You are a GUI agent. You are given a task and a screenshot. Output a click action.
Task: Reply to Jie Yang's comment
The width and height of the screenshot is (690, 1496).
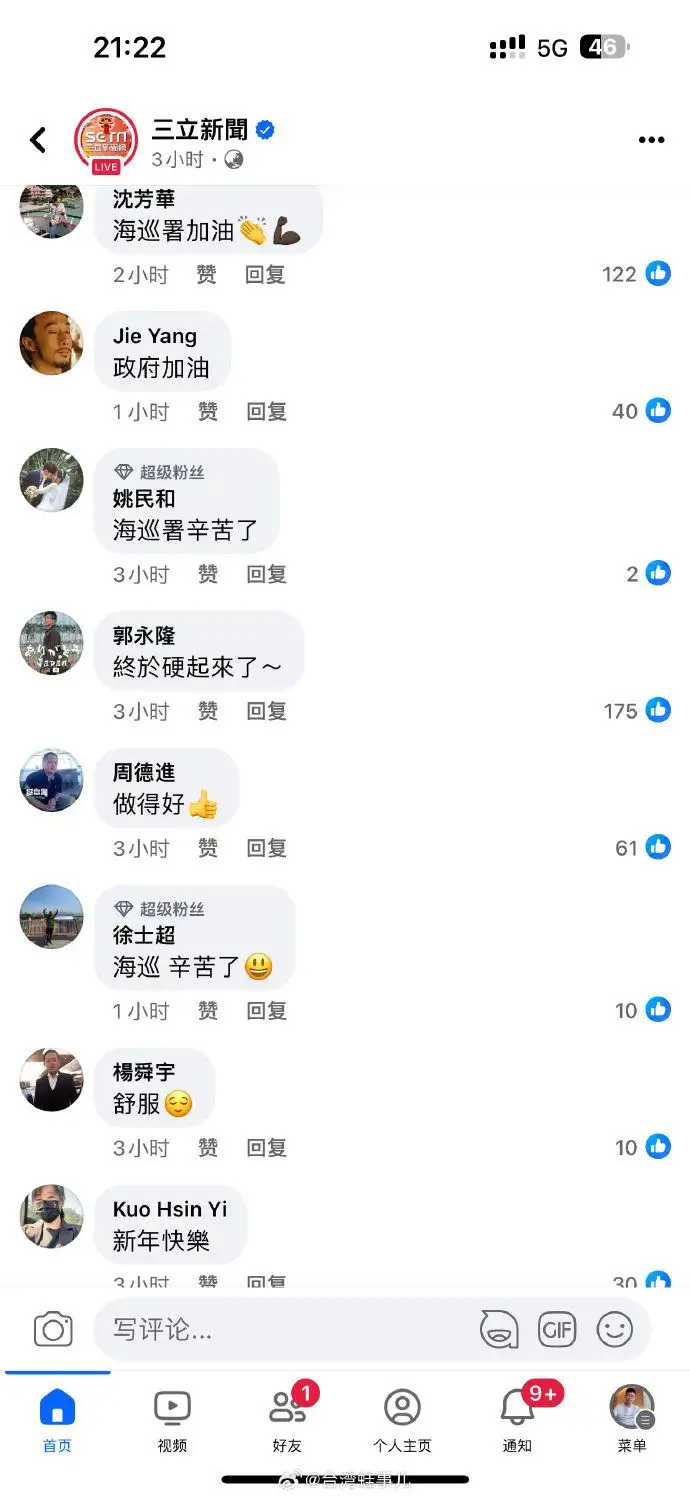tap(267, 411)
